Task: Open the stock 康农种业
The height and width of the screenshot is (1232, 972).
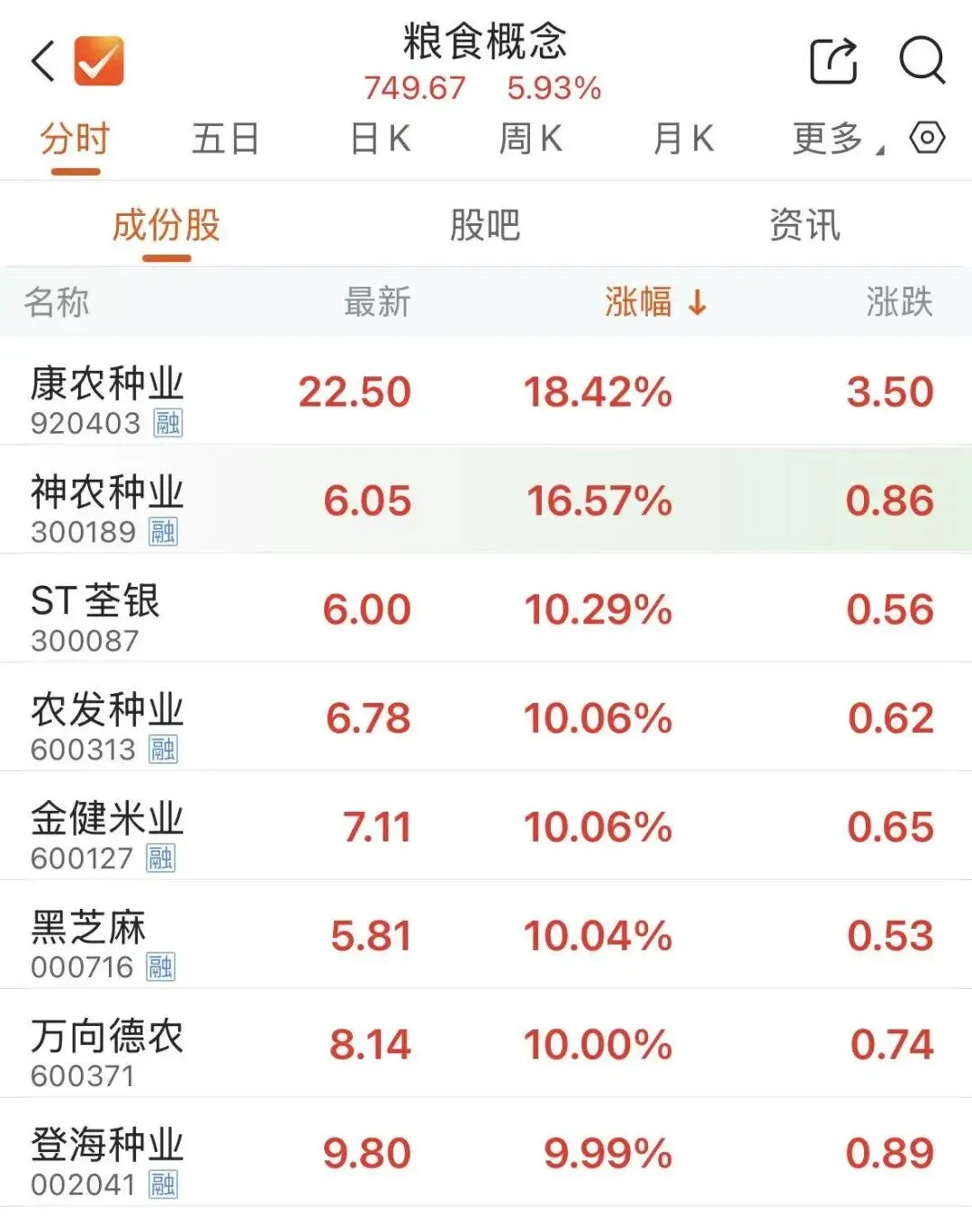Action: [486, 392]
